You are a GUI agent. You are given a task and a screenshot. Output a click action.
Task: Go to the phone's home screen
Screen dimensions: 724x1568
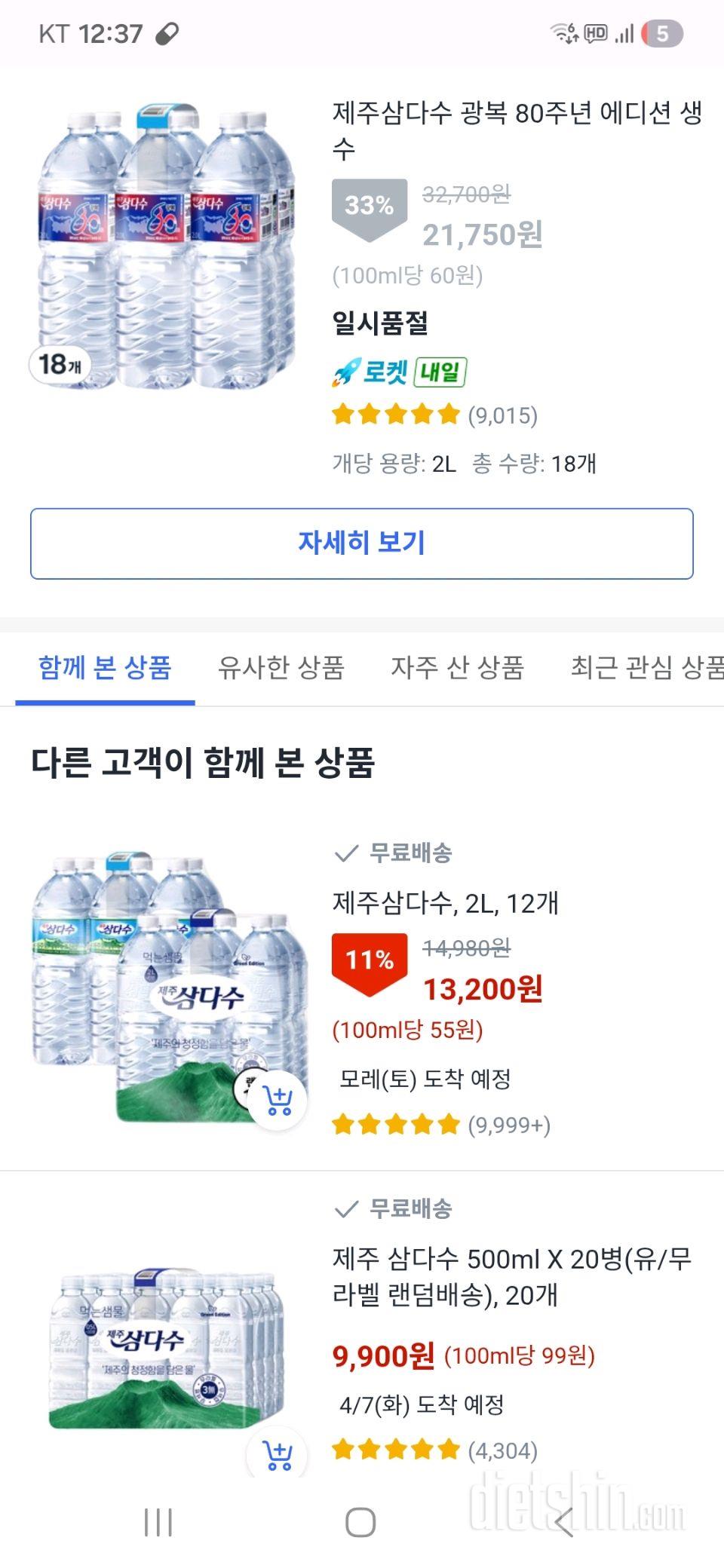pyautogui.click(x=360, y=1522)
